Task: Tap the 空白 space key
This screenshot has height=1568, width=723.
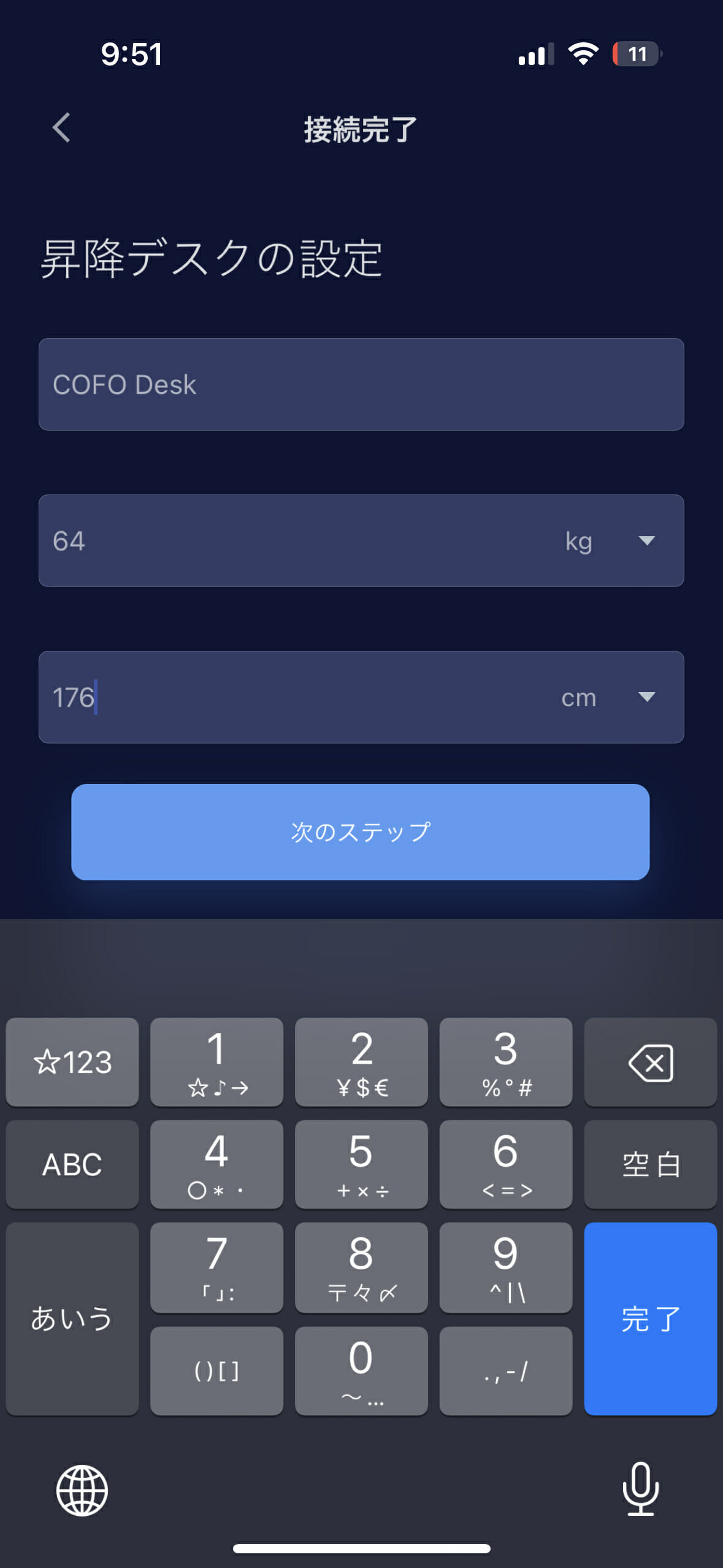Action: [650, 1164]
